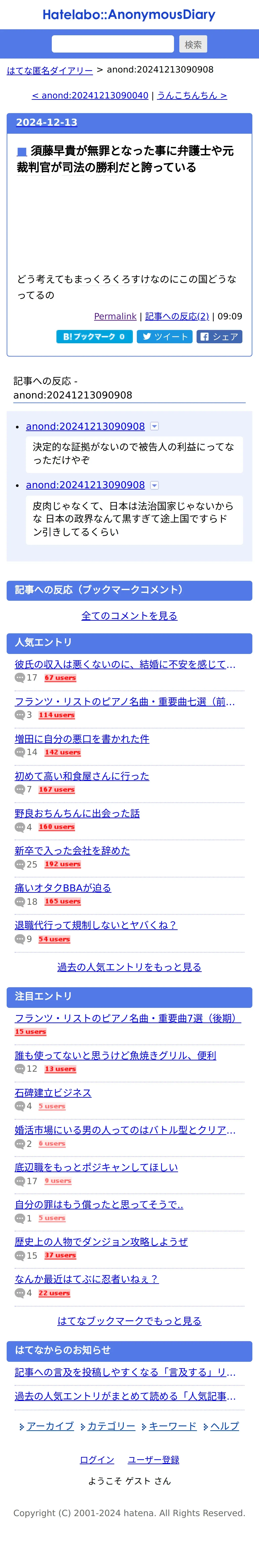Open 過去の人気エントリをもっと見る
This screenshot has width=259, height=1568.
pyautogui.click(x=129, y=967)
